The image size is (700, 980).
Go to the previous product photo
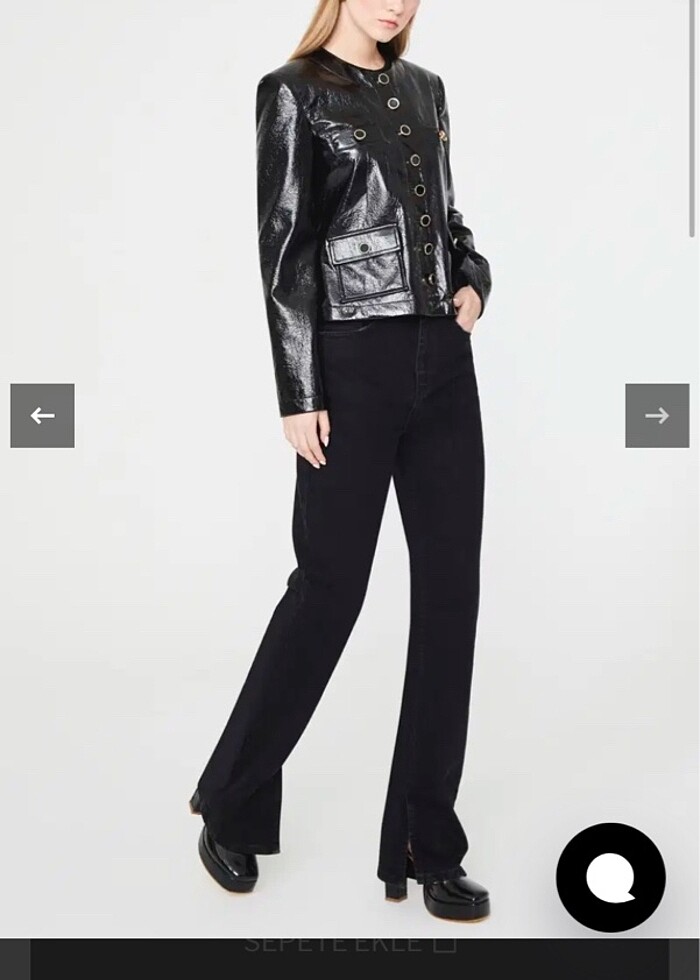coord(42,416)
